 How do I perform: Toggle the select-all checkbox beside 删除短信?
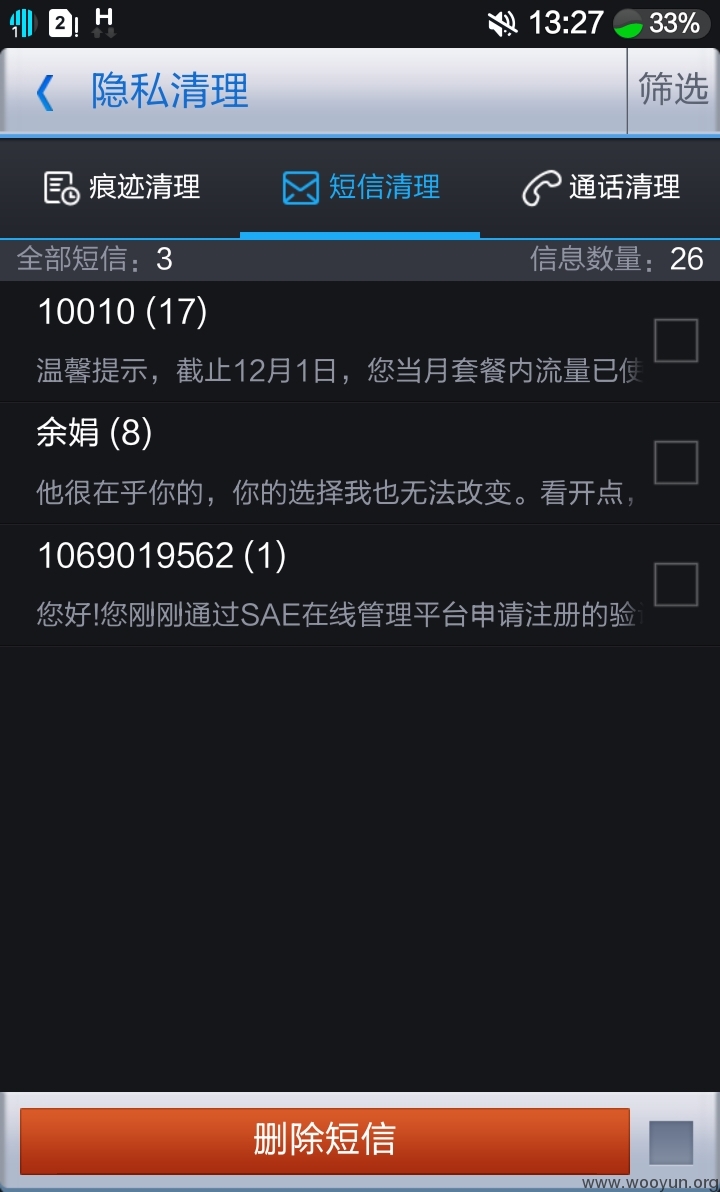pos(671,1143)
